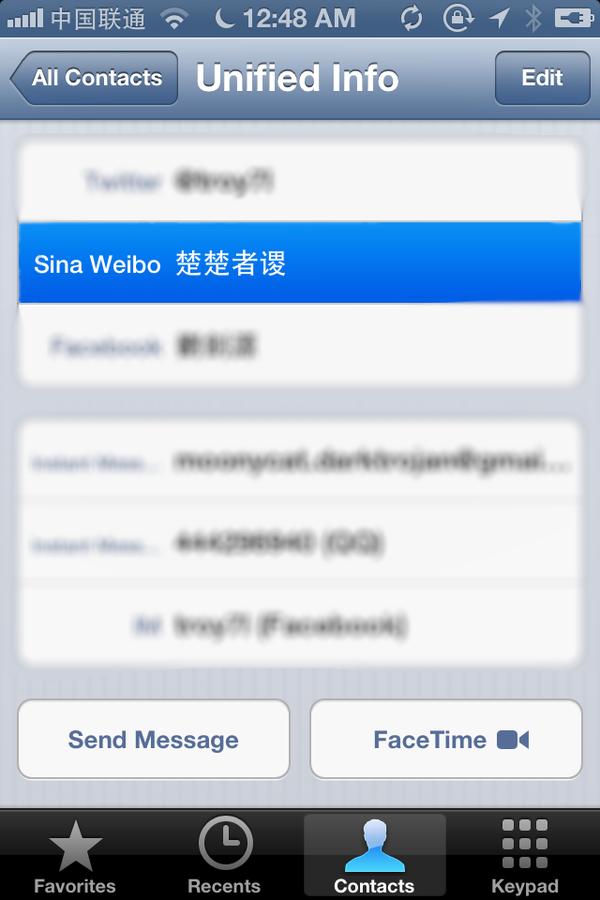Switch to the Recents tab
Viewport: 600px width, 900px height.
click(x=224, y=856)
